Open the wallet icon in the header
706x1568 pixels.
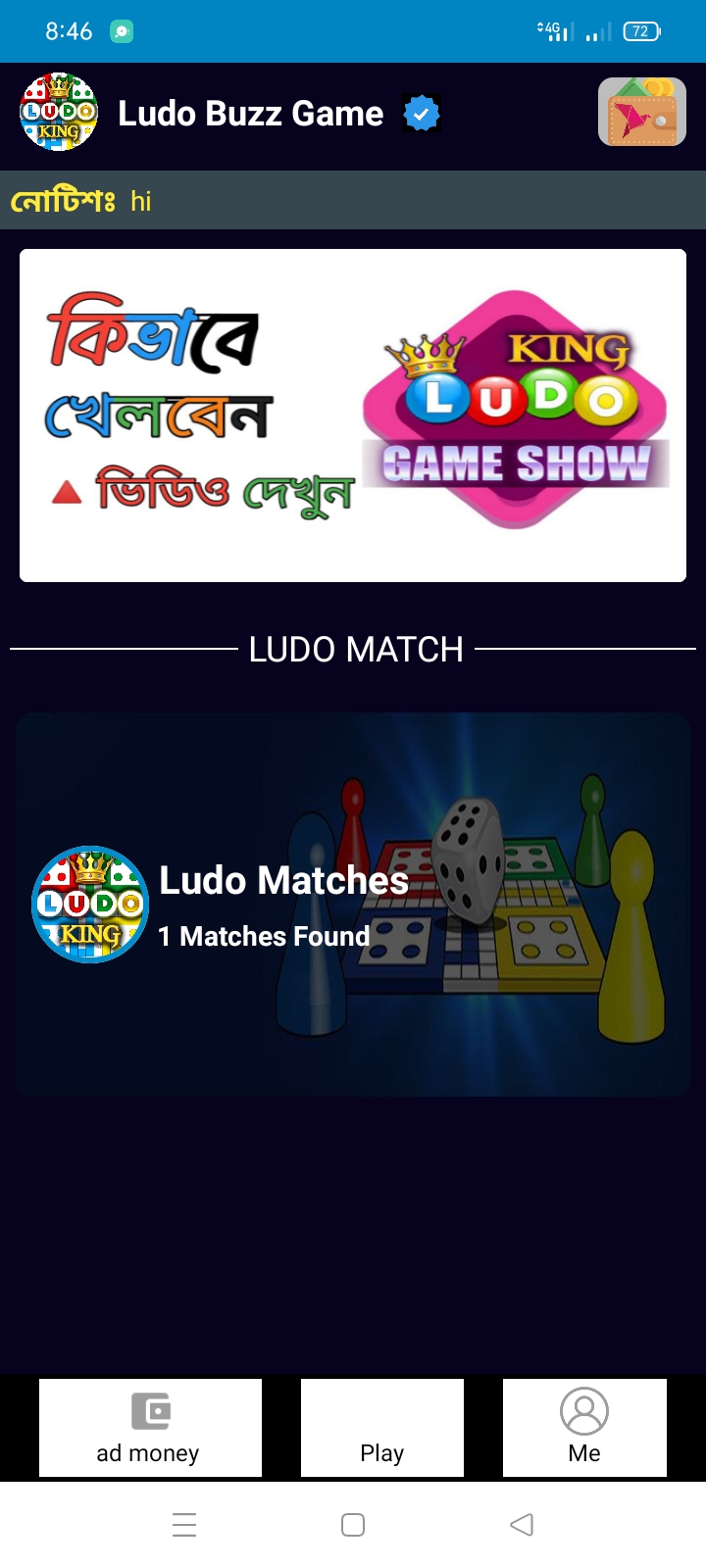(642, 113)
